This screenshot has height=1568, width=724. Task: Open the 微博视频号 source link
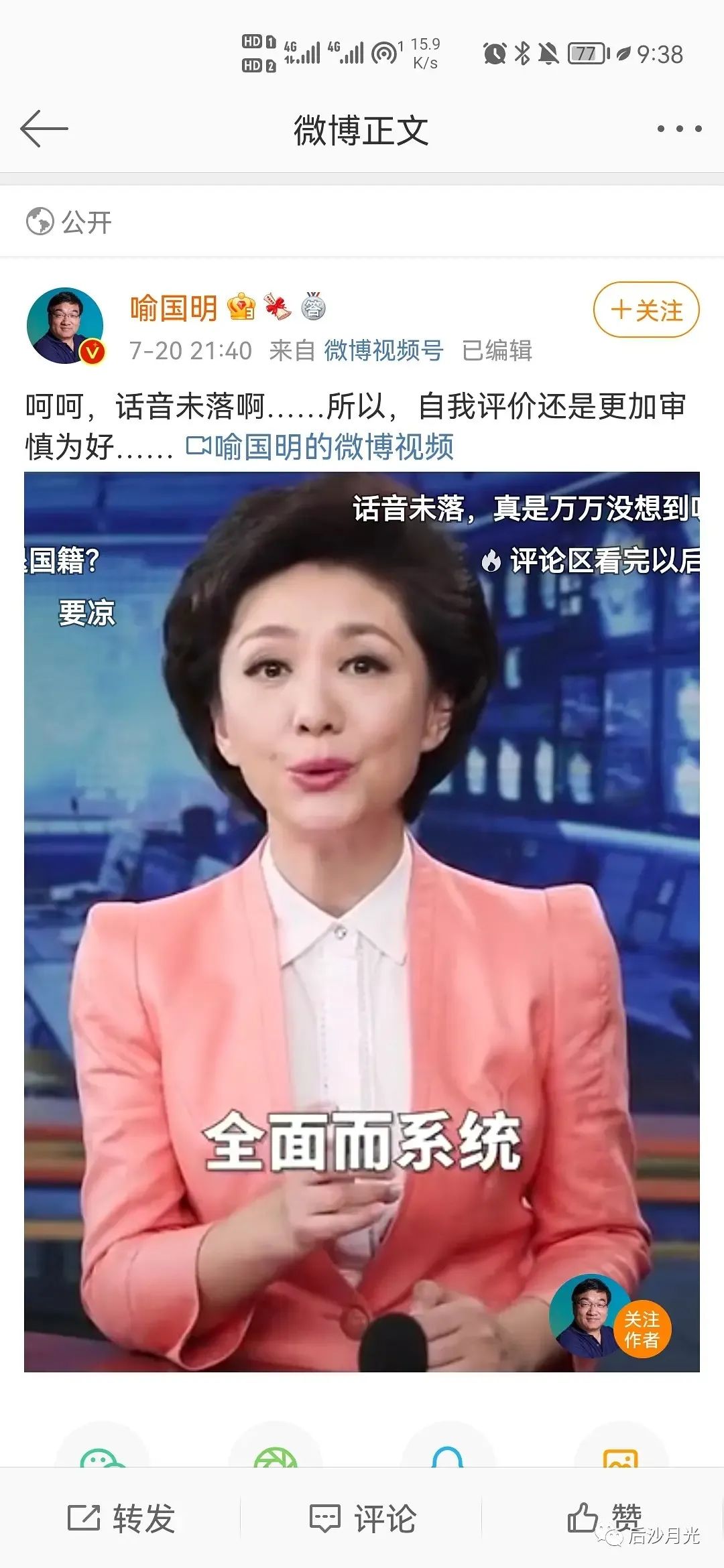click(383, 350)
